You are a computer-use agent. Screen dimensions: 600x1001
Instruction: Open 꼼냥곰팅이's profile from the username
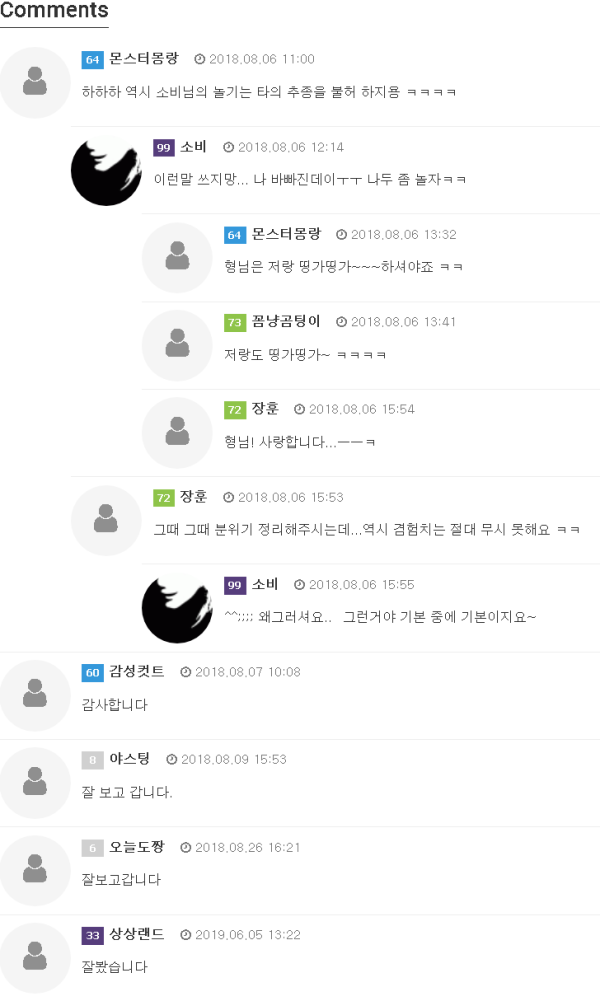point(286,321)
